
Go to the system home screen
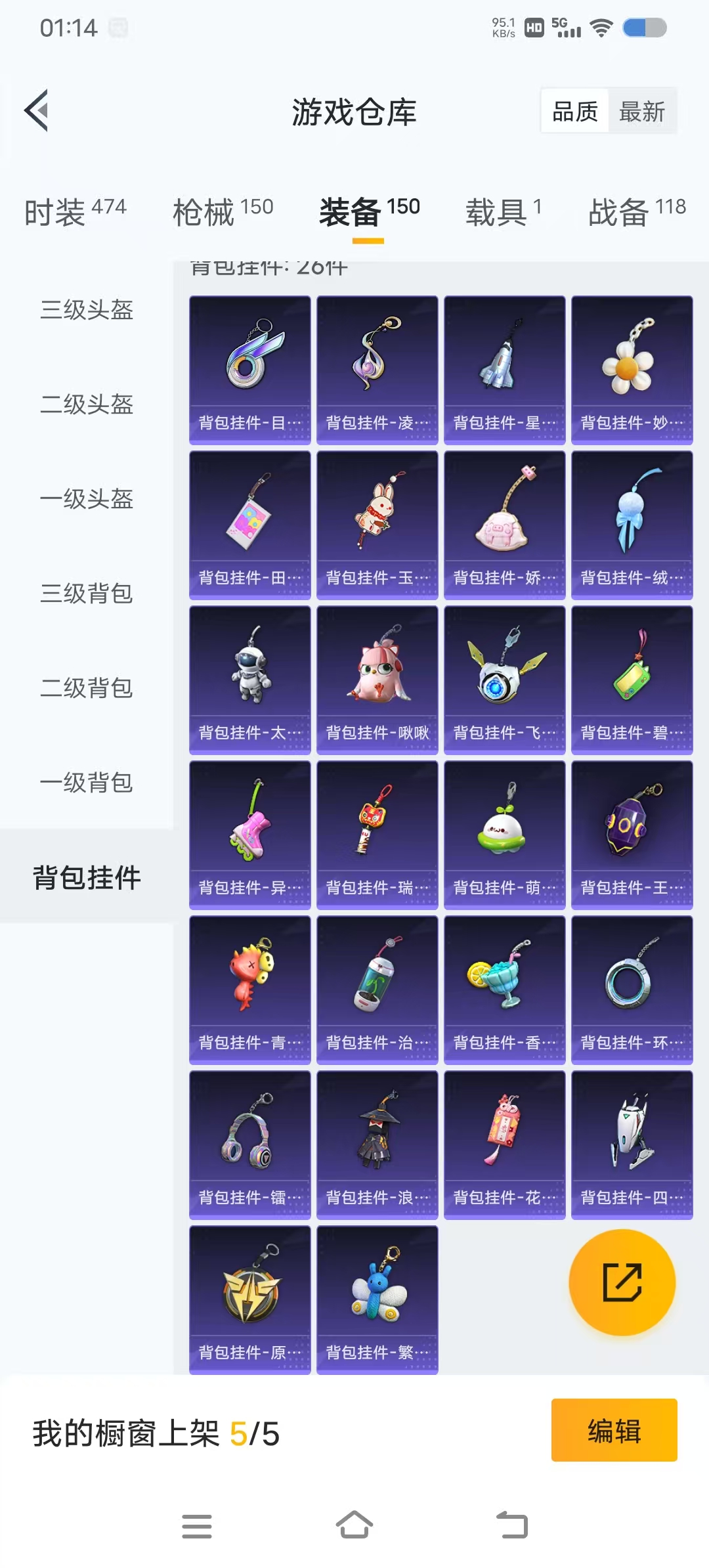point(354,1525)
